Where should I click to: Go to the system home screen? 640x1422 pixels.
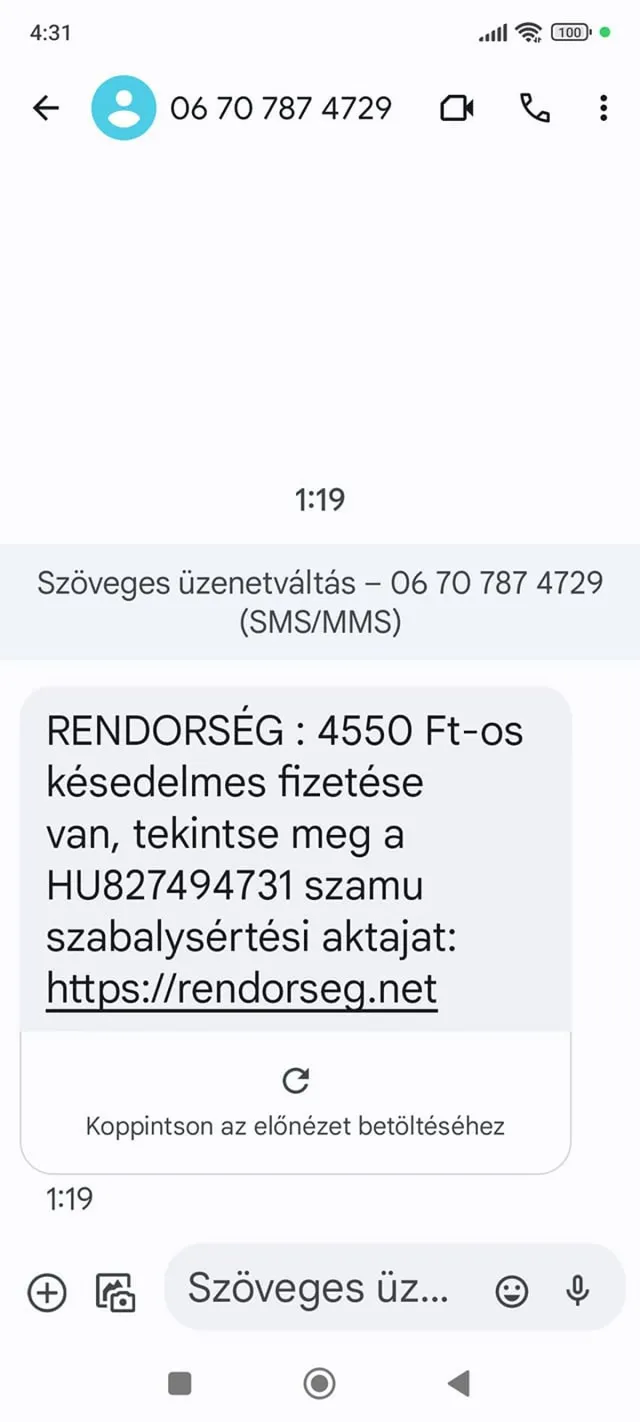pyautogui.click(x=319, y=1384)
